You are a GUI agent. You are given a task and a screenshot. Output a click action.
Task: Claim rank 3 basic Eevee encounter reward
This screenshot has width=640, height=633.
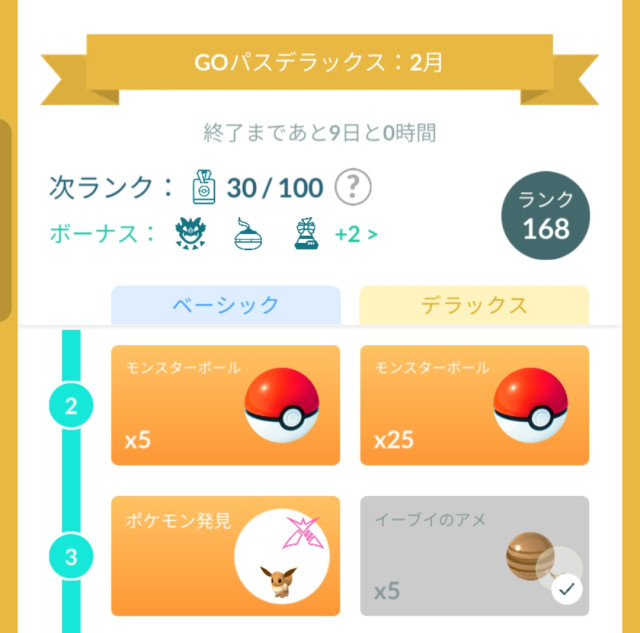[x=225, y=555]
